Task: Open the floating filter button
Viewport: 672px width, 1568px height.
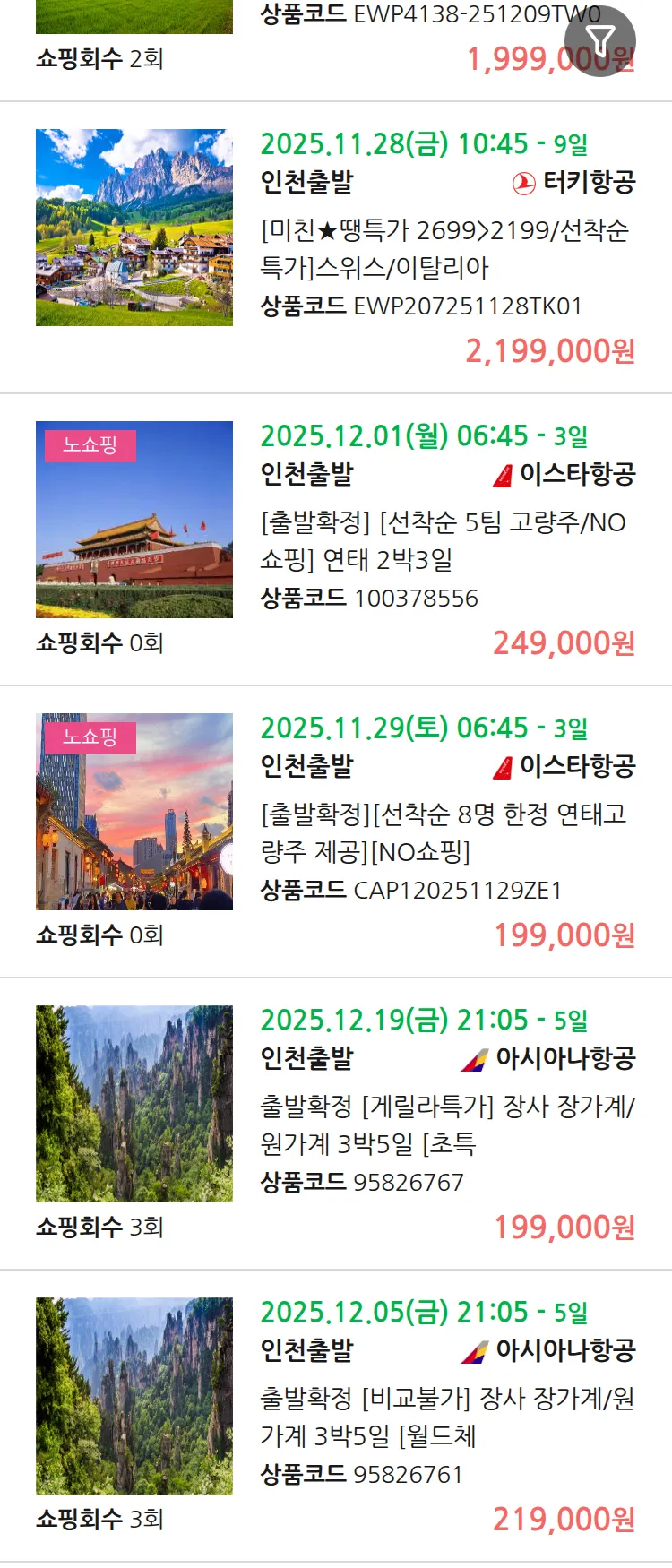Action: (599, 40)
